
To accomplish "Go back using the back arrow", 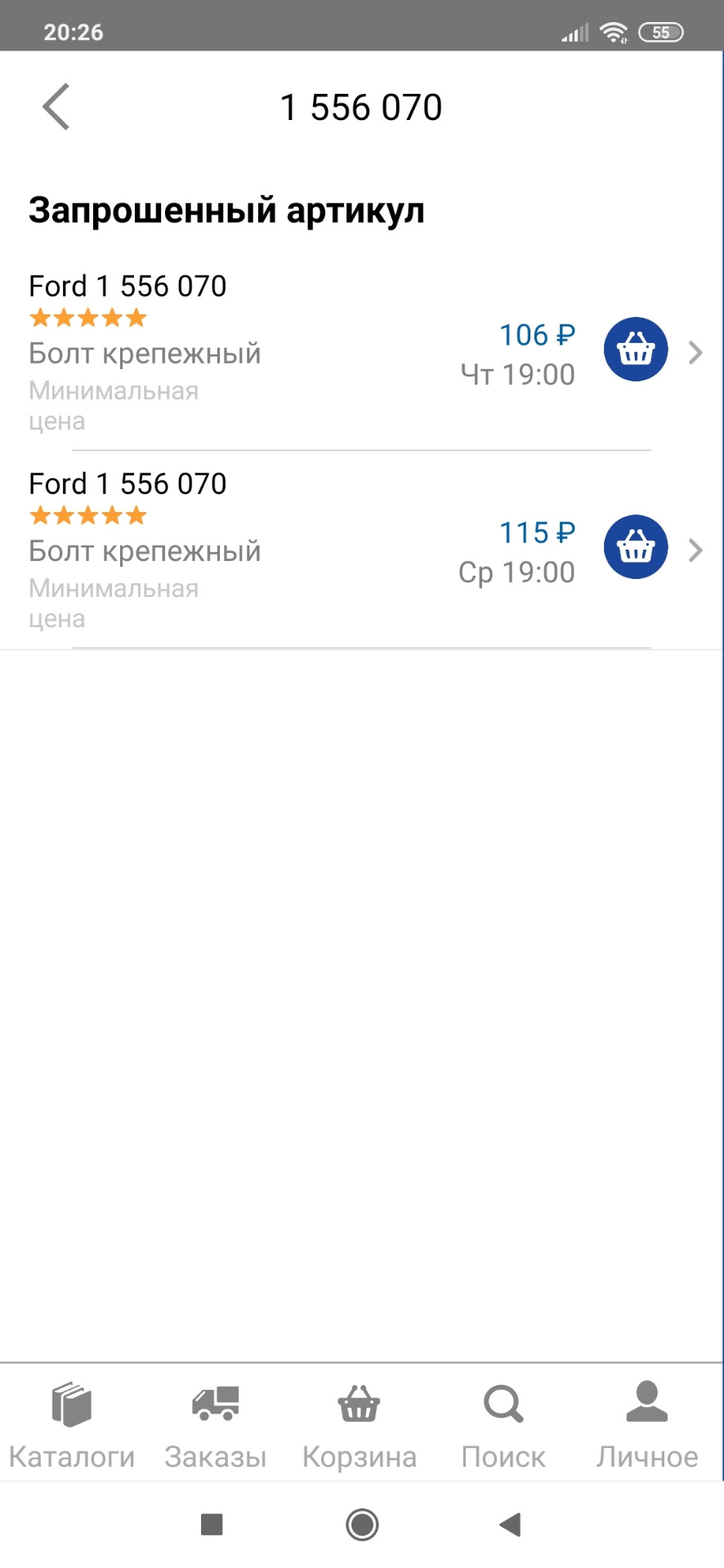I will click(x=56, y=106).
